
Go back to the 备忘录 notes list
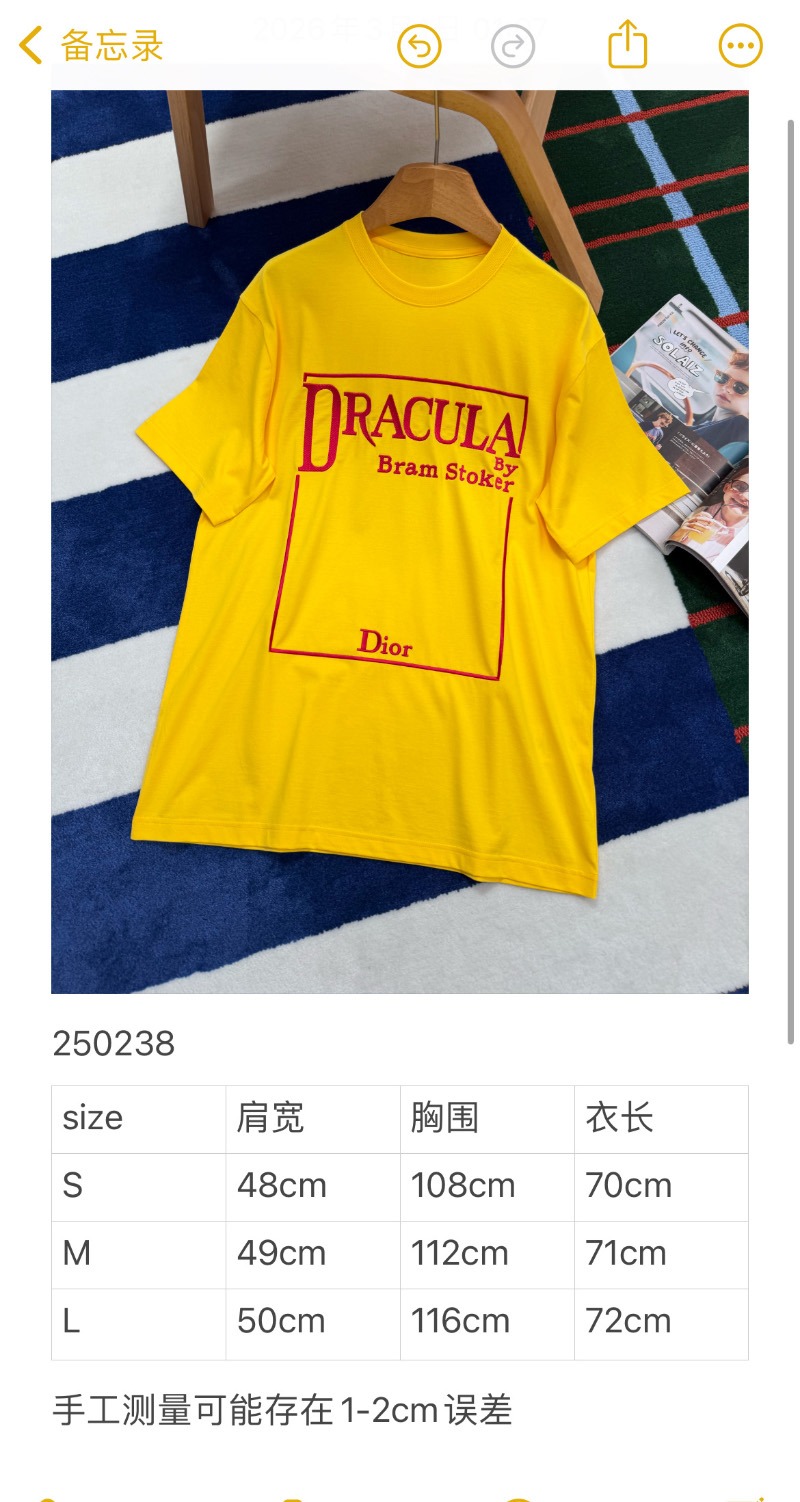90,46
